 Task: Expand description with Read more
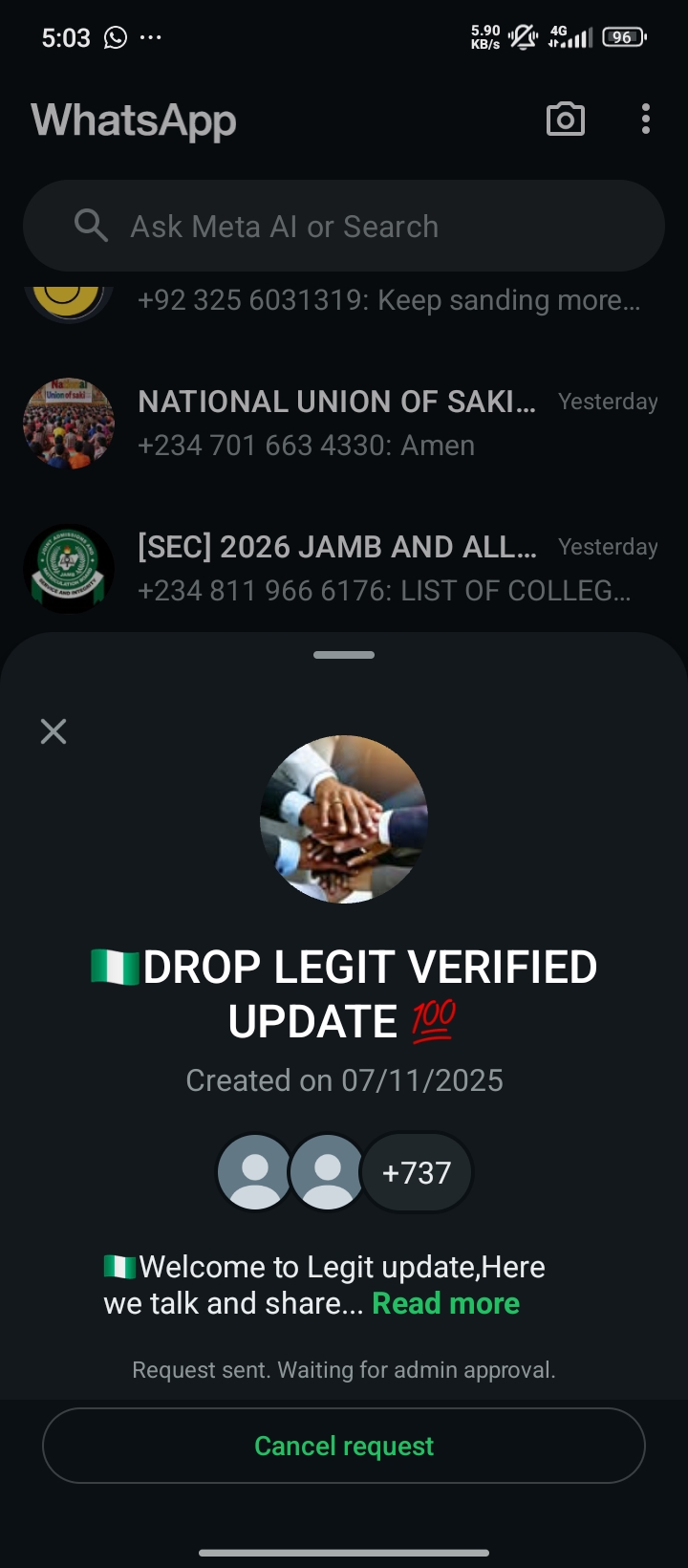click(445, 1304)
